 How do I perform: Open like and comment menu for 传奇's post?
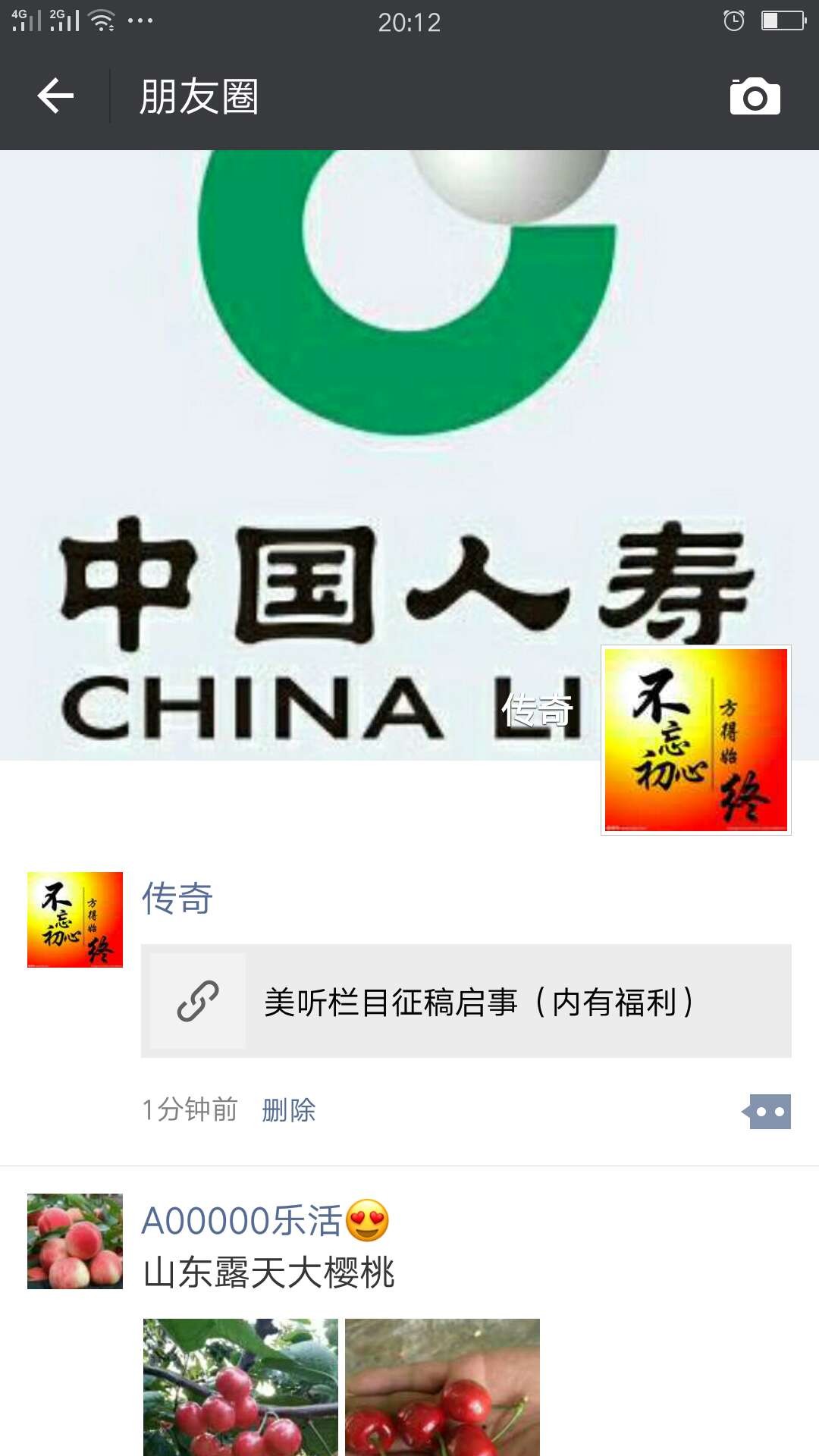pos(768,1112)
